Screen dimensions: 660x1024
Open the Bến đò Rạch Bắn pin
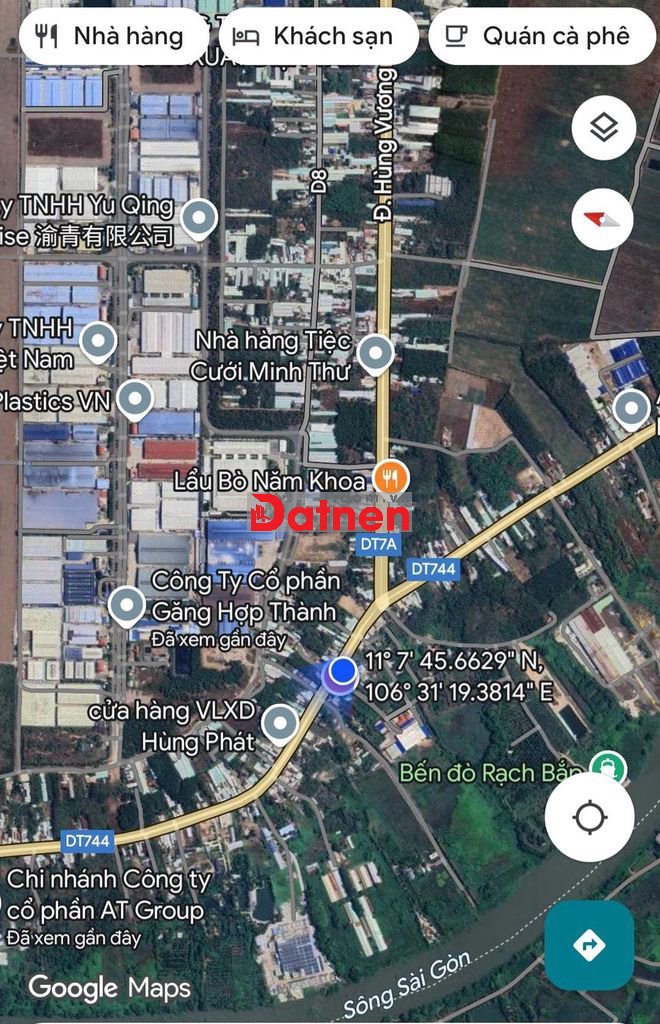click(x=607, y=768)
